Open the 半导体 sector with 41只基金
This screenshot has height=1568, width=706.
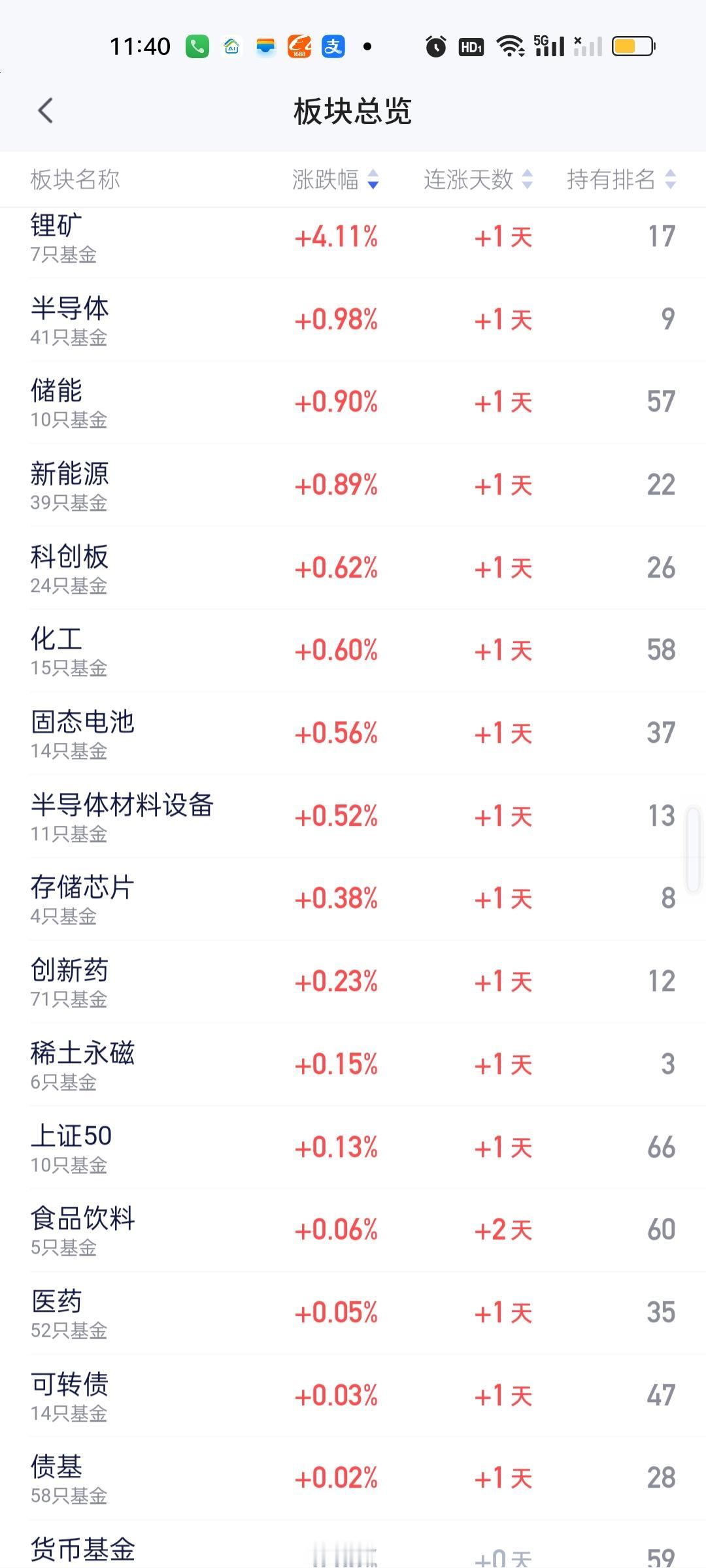tap(353, 320)
